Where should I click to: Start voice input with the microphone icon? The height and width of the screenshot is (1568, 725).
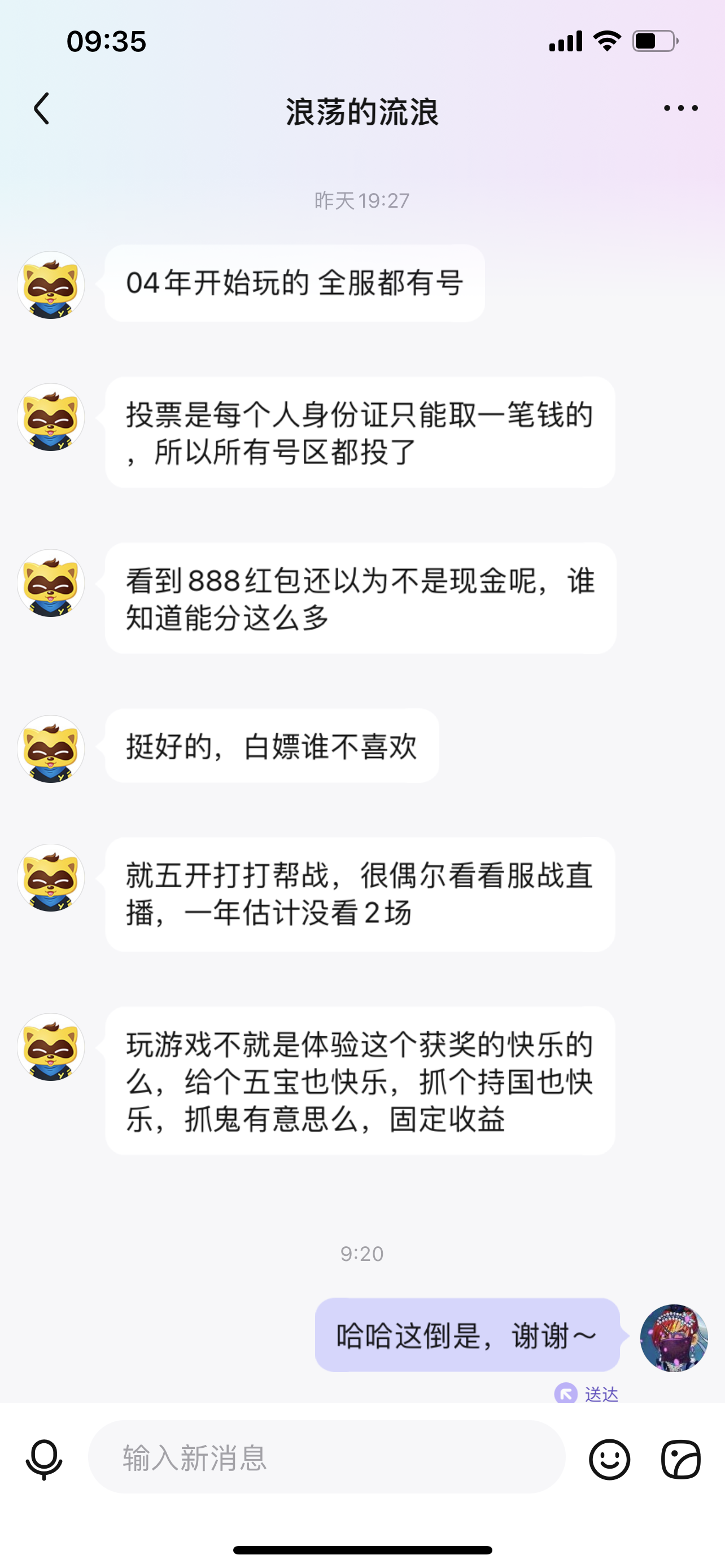44,1459
